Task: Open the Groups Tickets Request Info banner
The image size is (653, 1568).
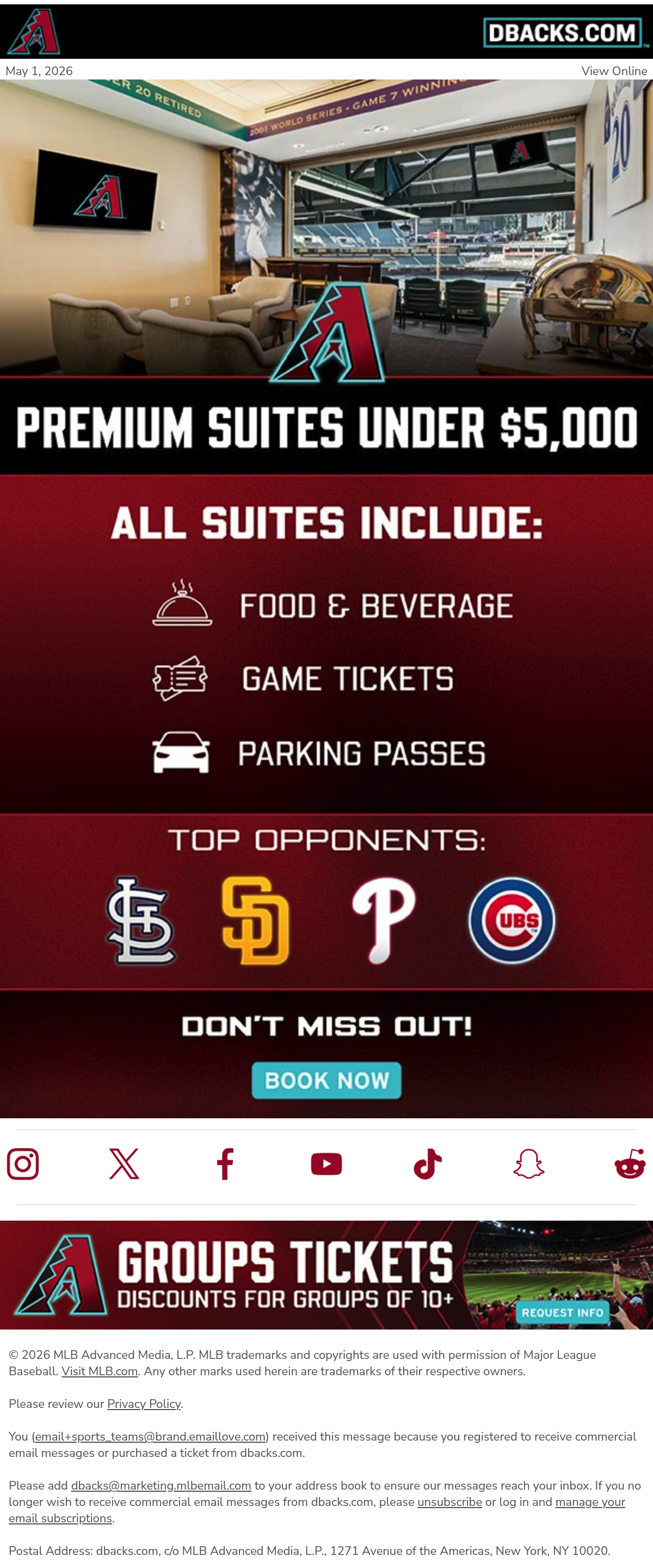Action: [x=326, y=1275]
